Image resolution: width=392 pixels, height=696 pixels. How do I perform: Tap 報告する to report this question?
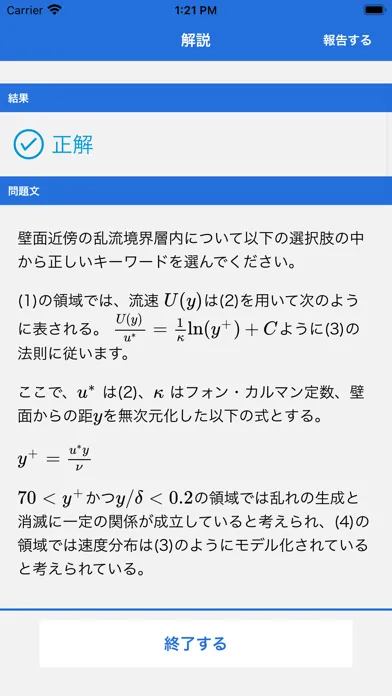point(347,40)
